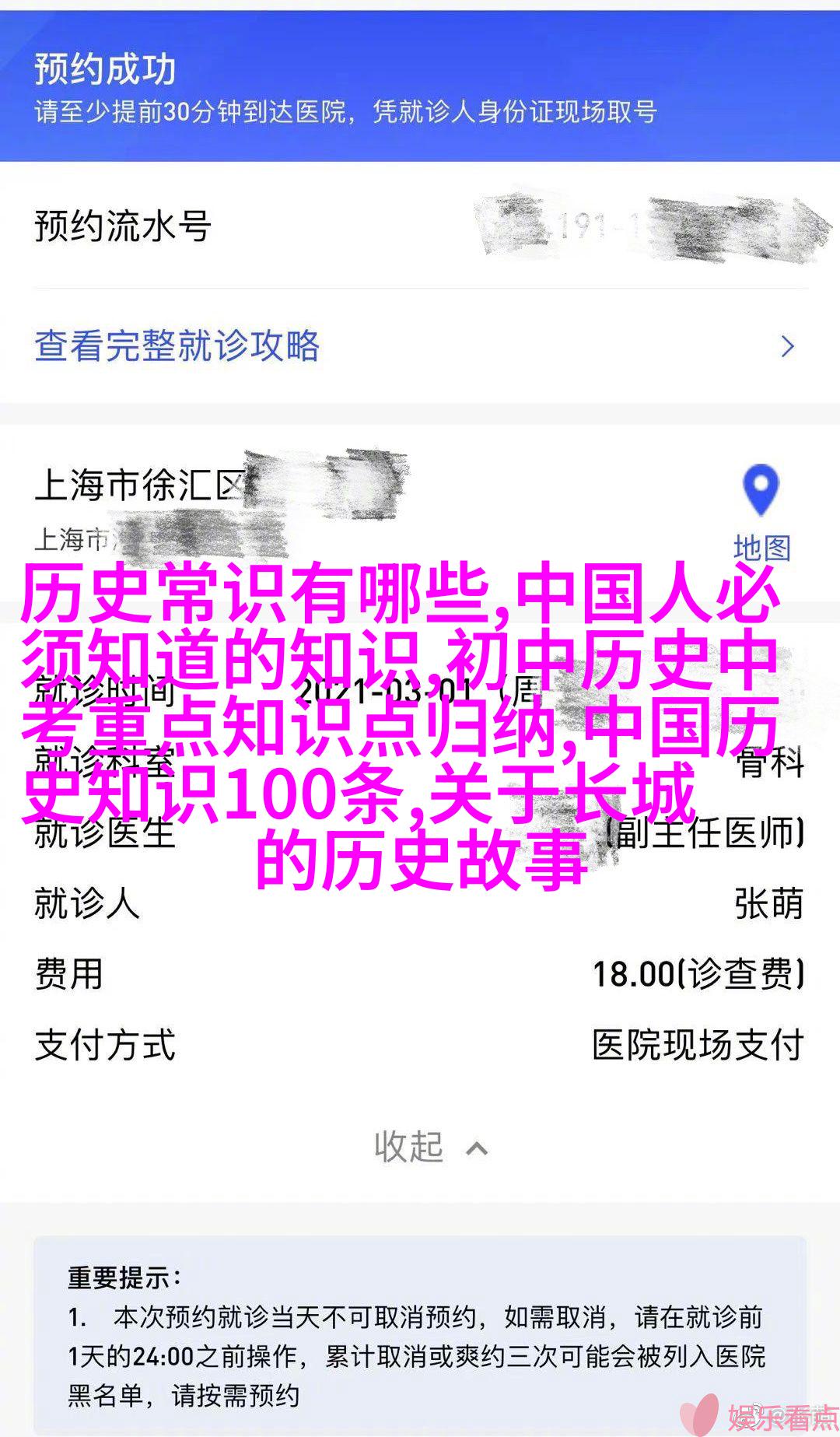Image resolution: width=840 pixels, height=1437 pixels.
Task: Collapse the appointment details
Action: tap(430, 1147)
